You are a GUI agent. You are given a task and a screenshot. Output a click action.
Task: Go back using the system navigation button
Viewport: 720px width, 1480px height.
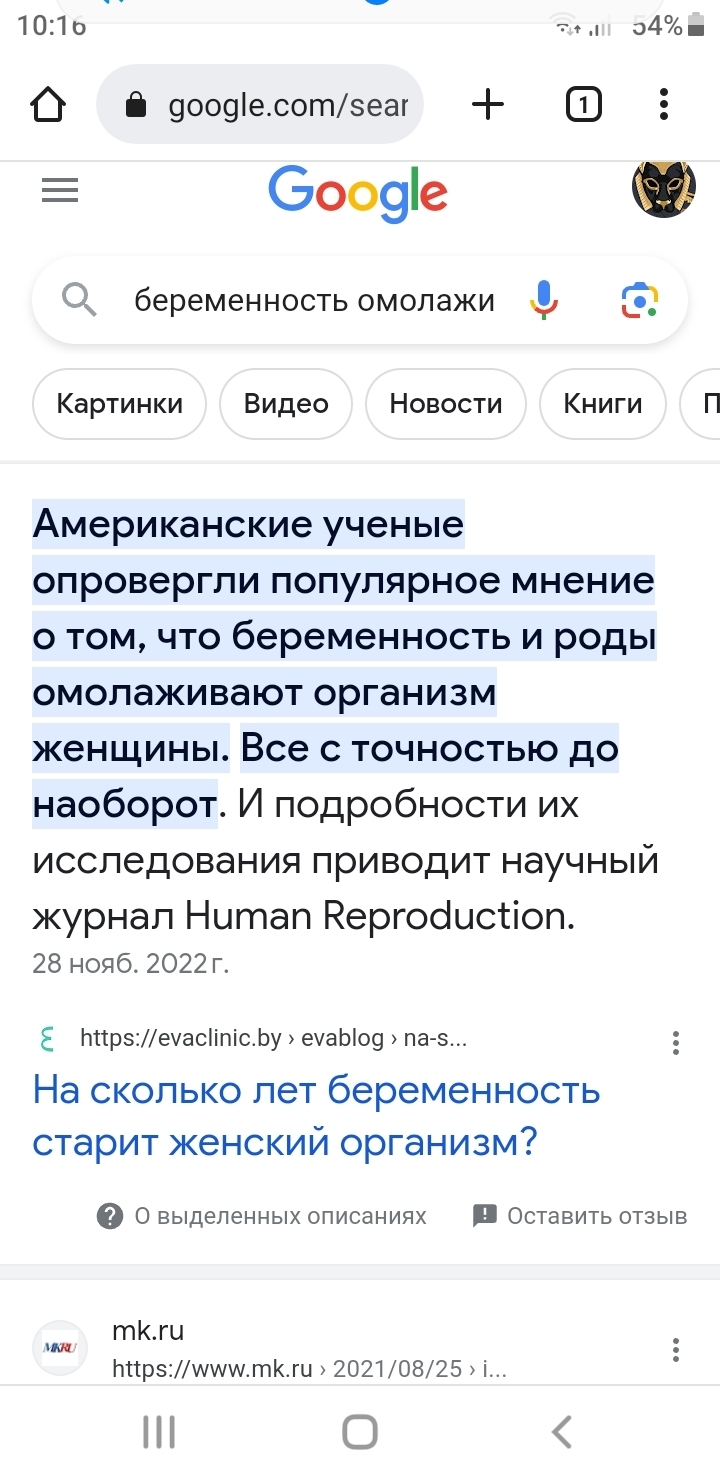point(562,1432)
